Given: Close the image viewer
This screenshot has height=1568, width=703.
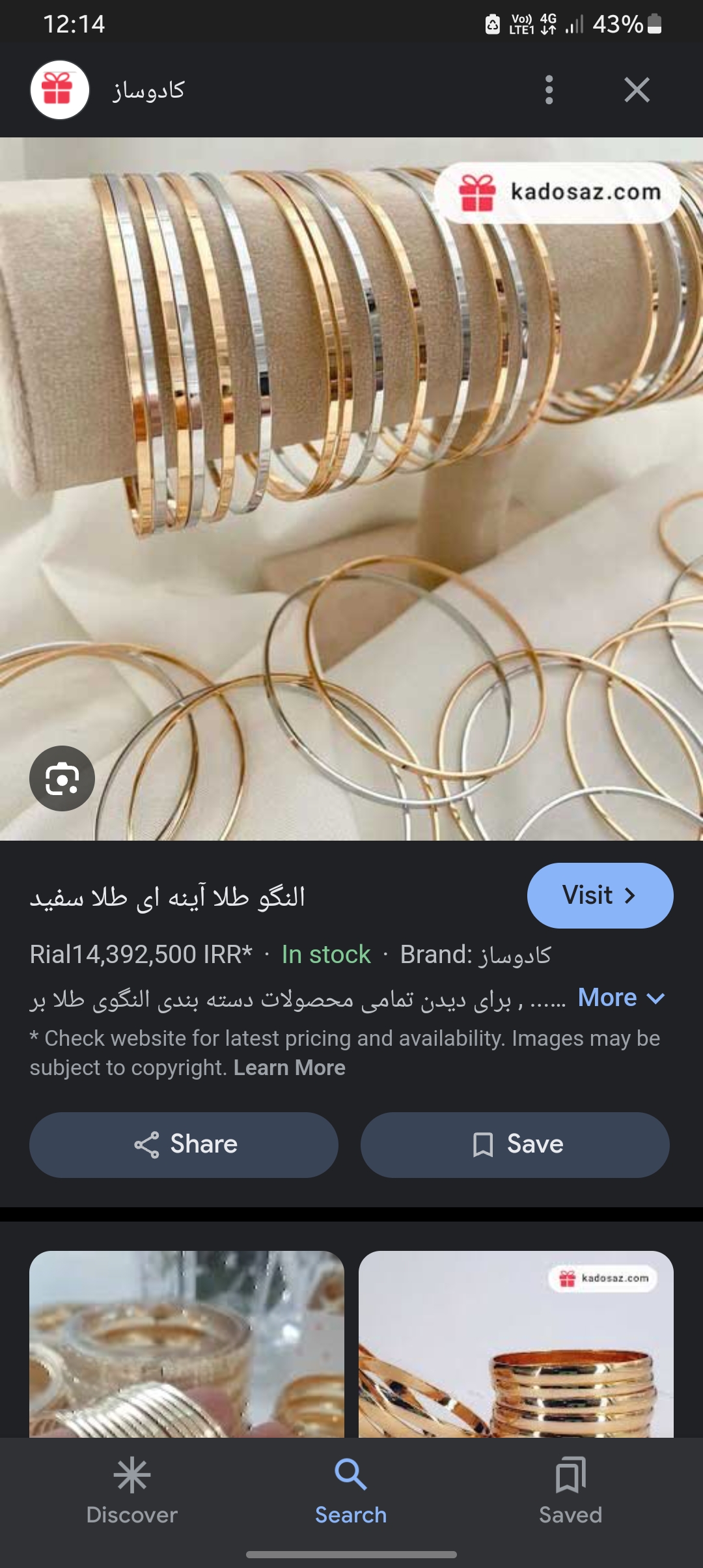Looking at the screenshot, I should tap(636, 90).
